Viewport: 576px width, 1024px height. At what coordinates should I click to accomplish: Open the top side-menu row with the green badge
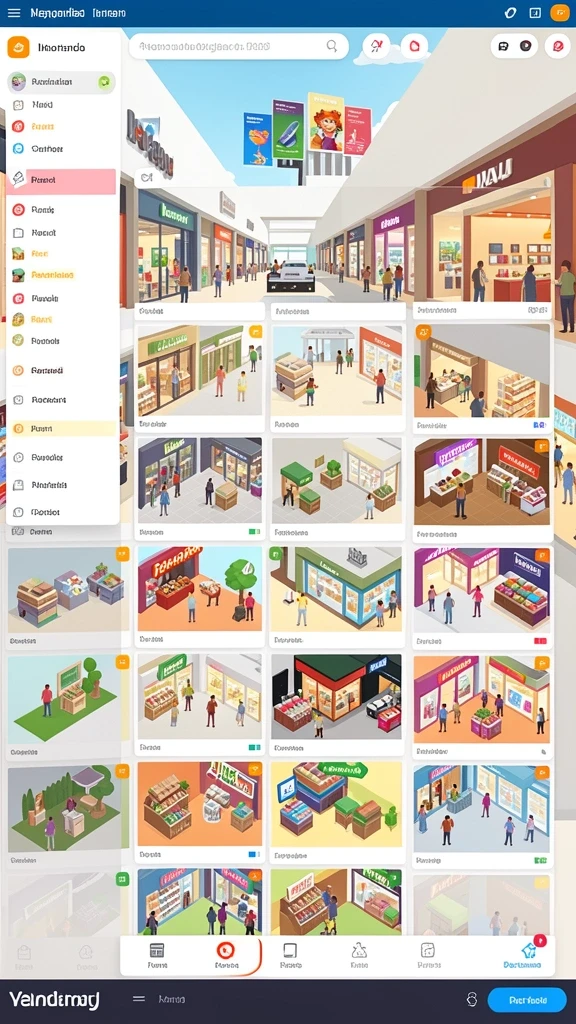[61, 82]
